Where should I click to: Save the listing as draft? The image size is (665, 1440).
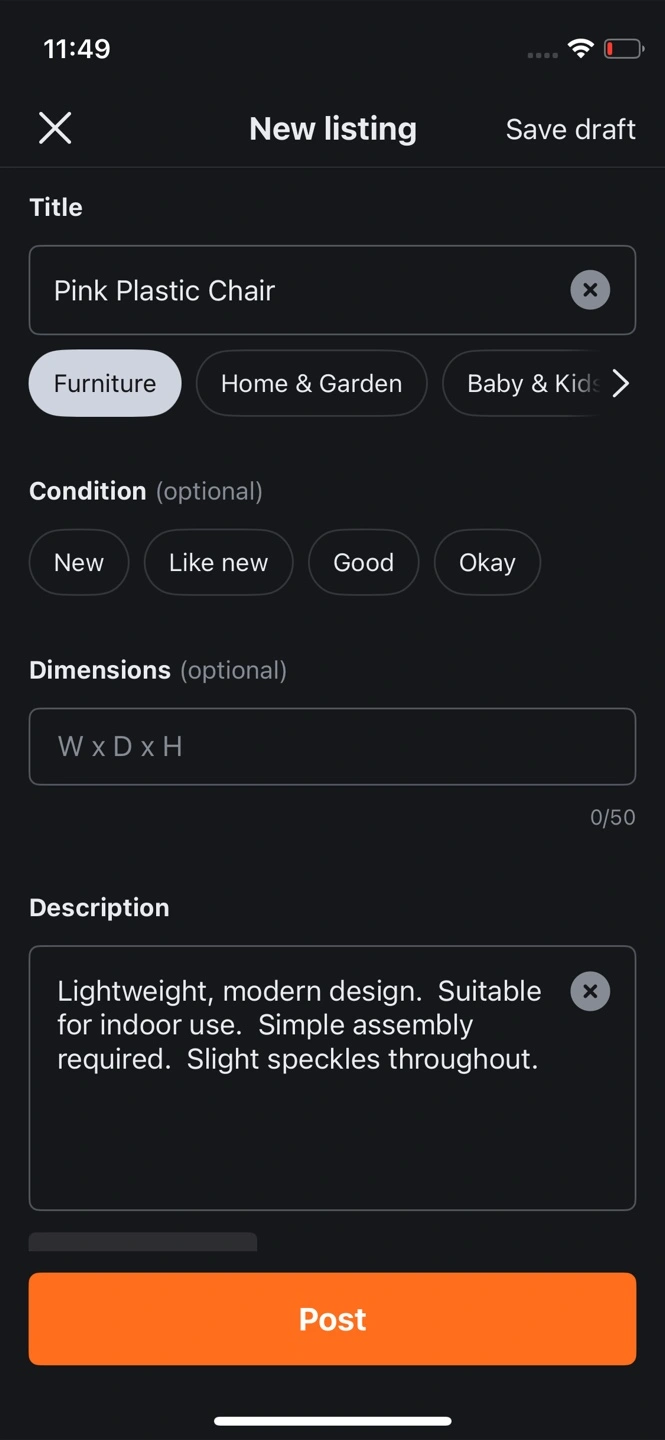pyautogui.click(x=570, y=129)
